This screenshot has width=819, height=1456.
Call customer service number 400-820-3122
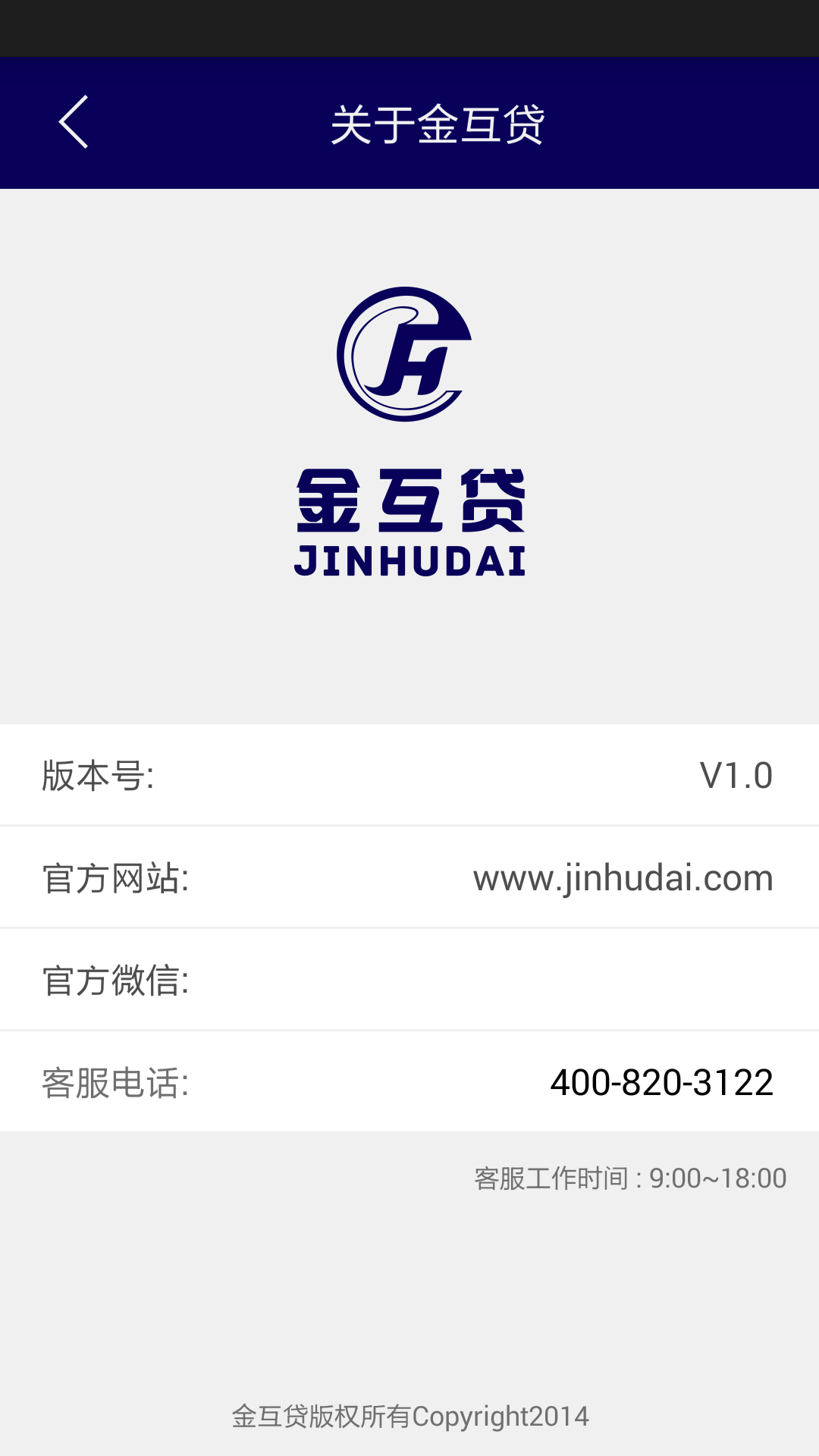[x=661, y=1082]
